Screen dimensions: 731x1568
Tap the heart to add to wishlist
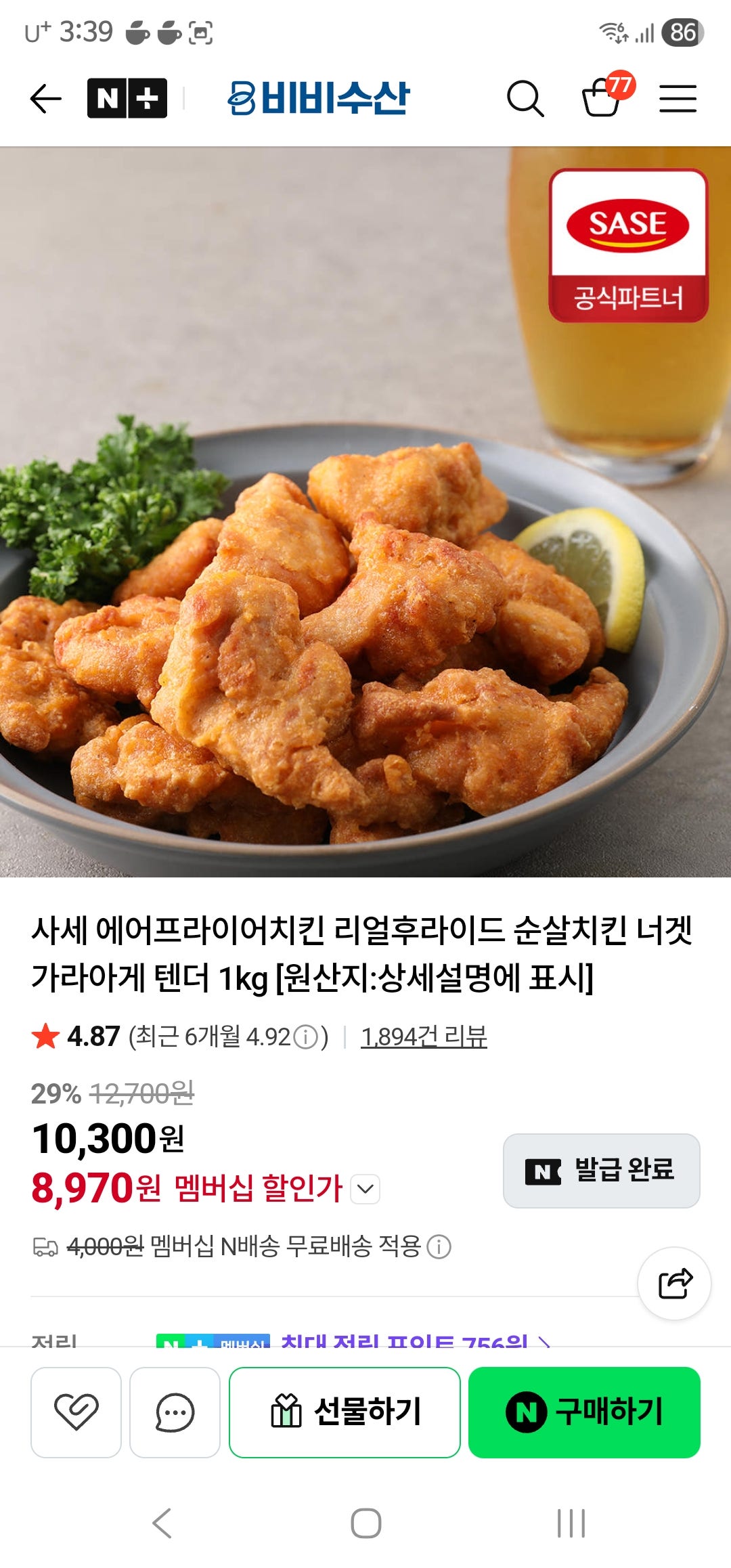[76, 1427]
